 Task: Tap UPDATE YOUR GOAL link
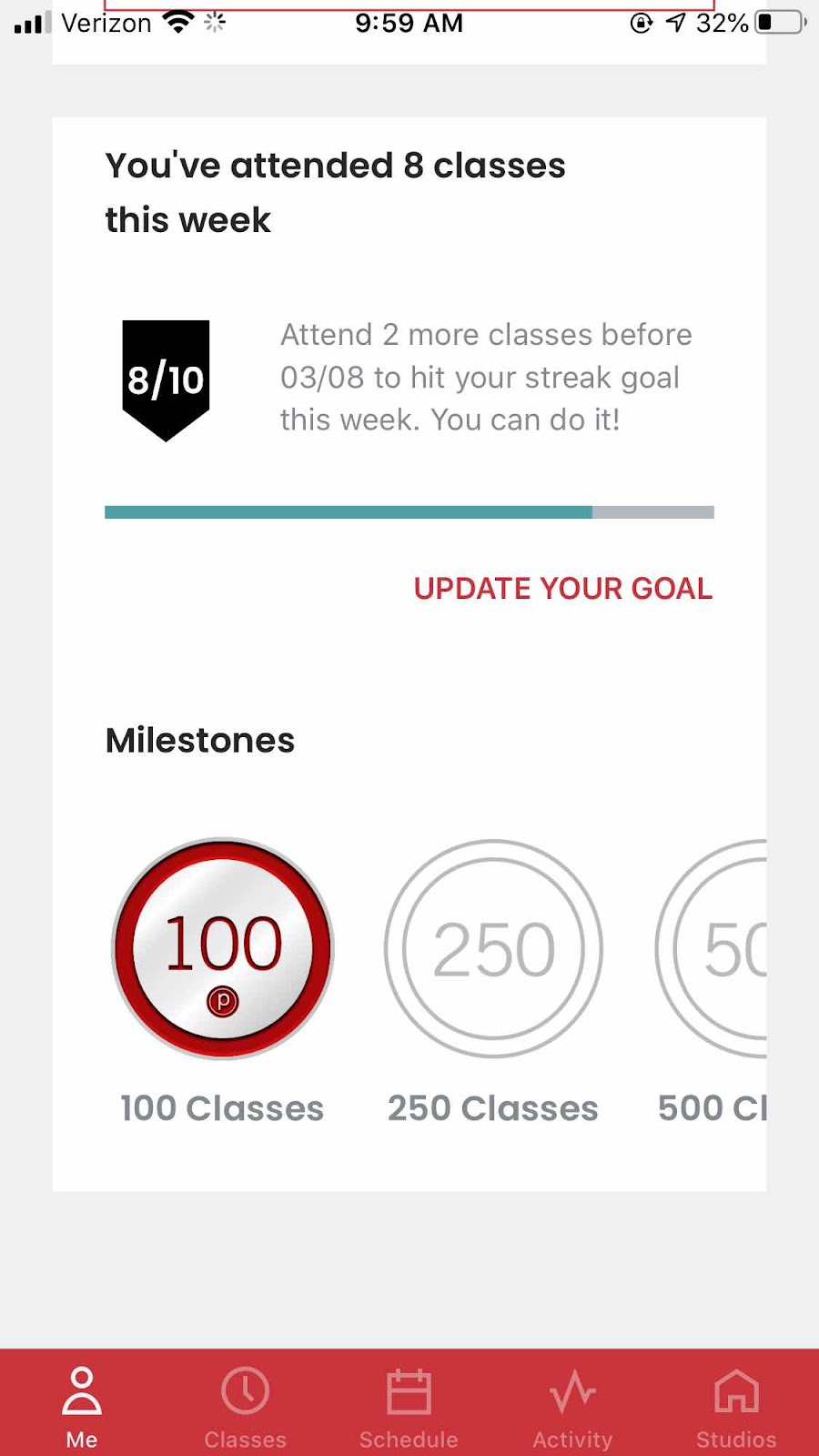562,589
